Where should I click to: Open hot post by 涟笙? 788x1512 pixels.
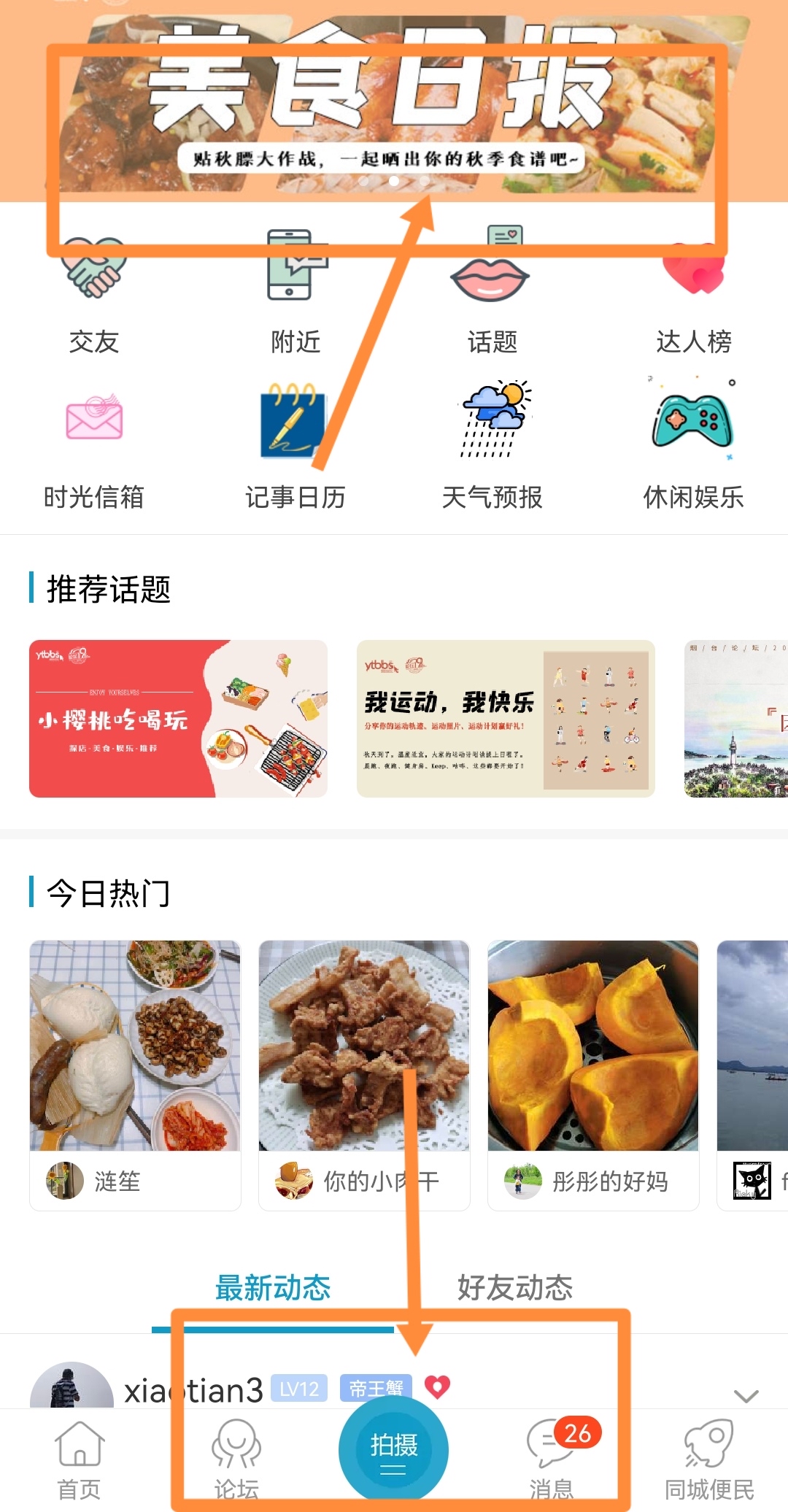pyautogui.click(x=135, y=1075)
